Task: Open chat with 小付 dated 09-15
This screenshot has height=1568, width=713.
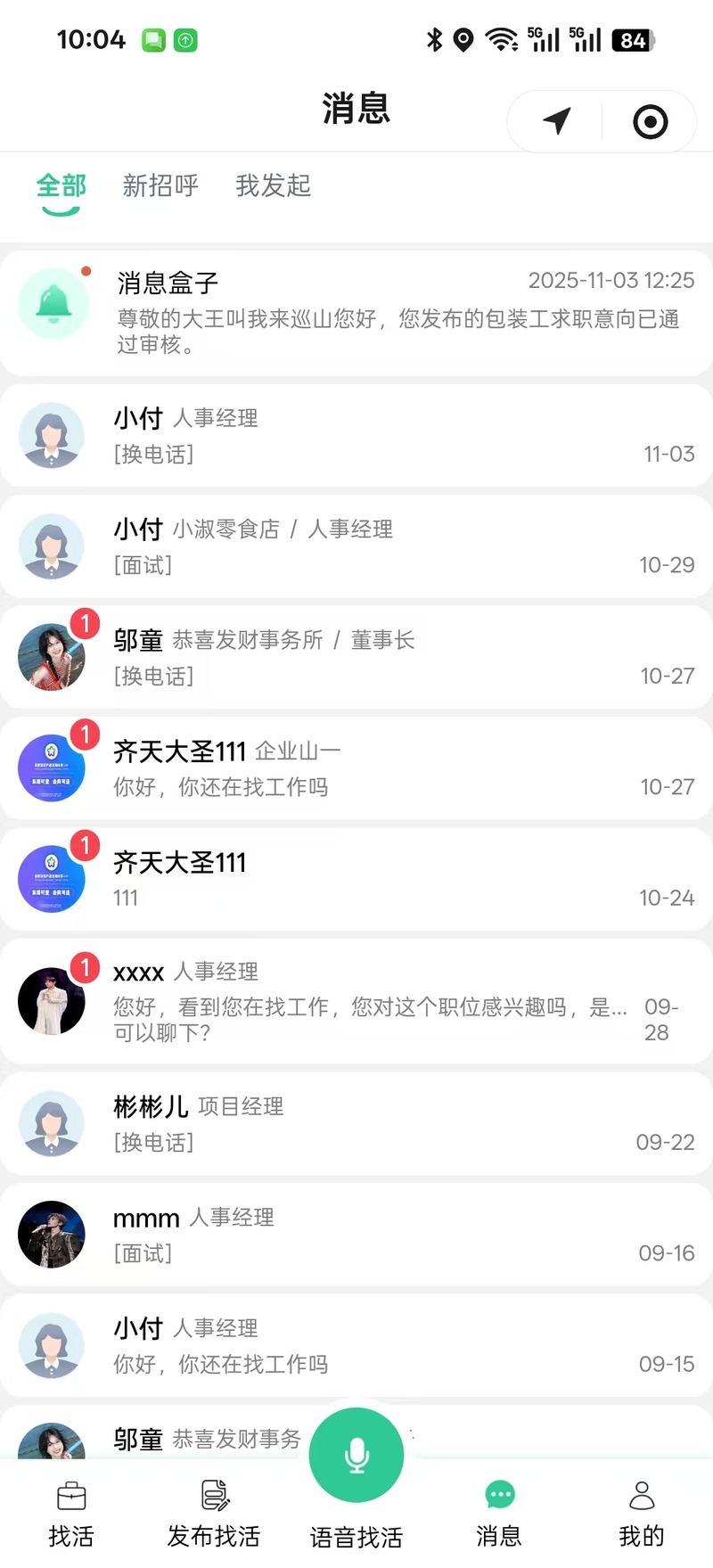Action: point(356,1345)
